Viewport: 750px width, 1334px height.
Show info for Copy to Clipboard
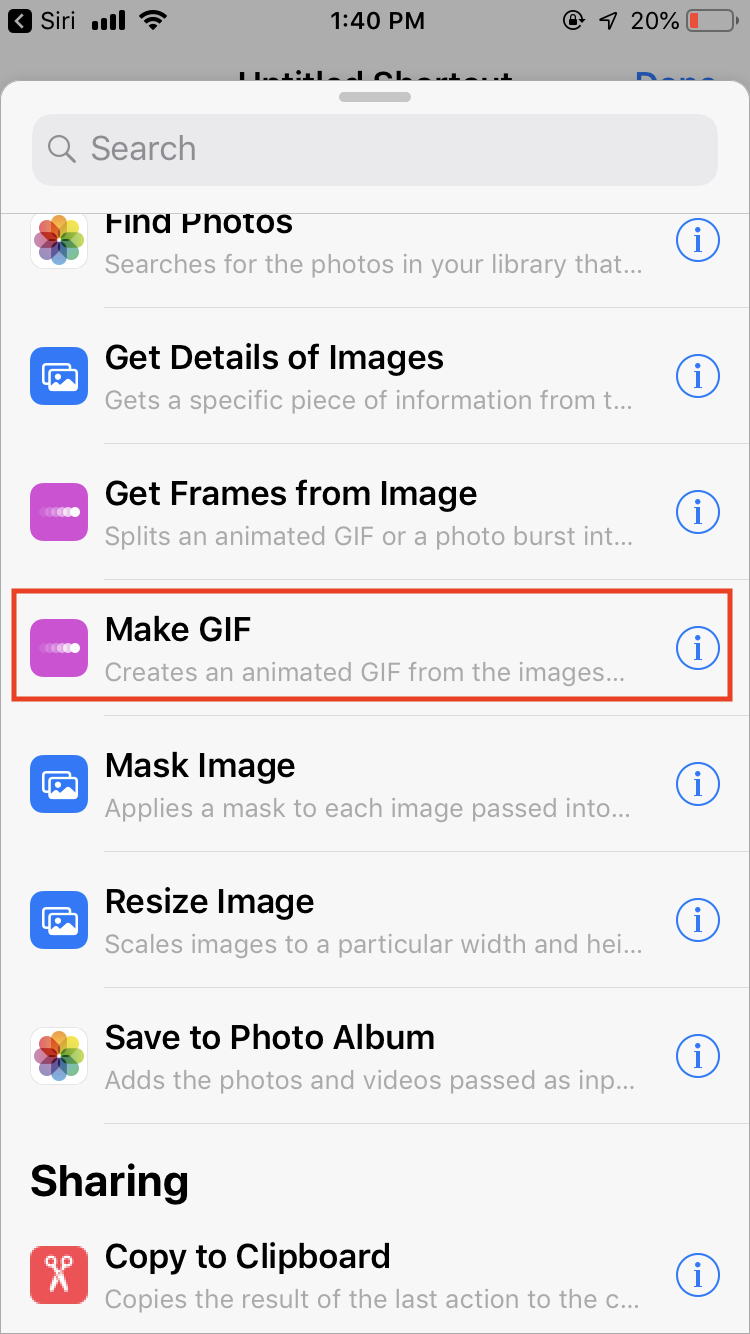click(x=698, y=1275)
